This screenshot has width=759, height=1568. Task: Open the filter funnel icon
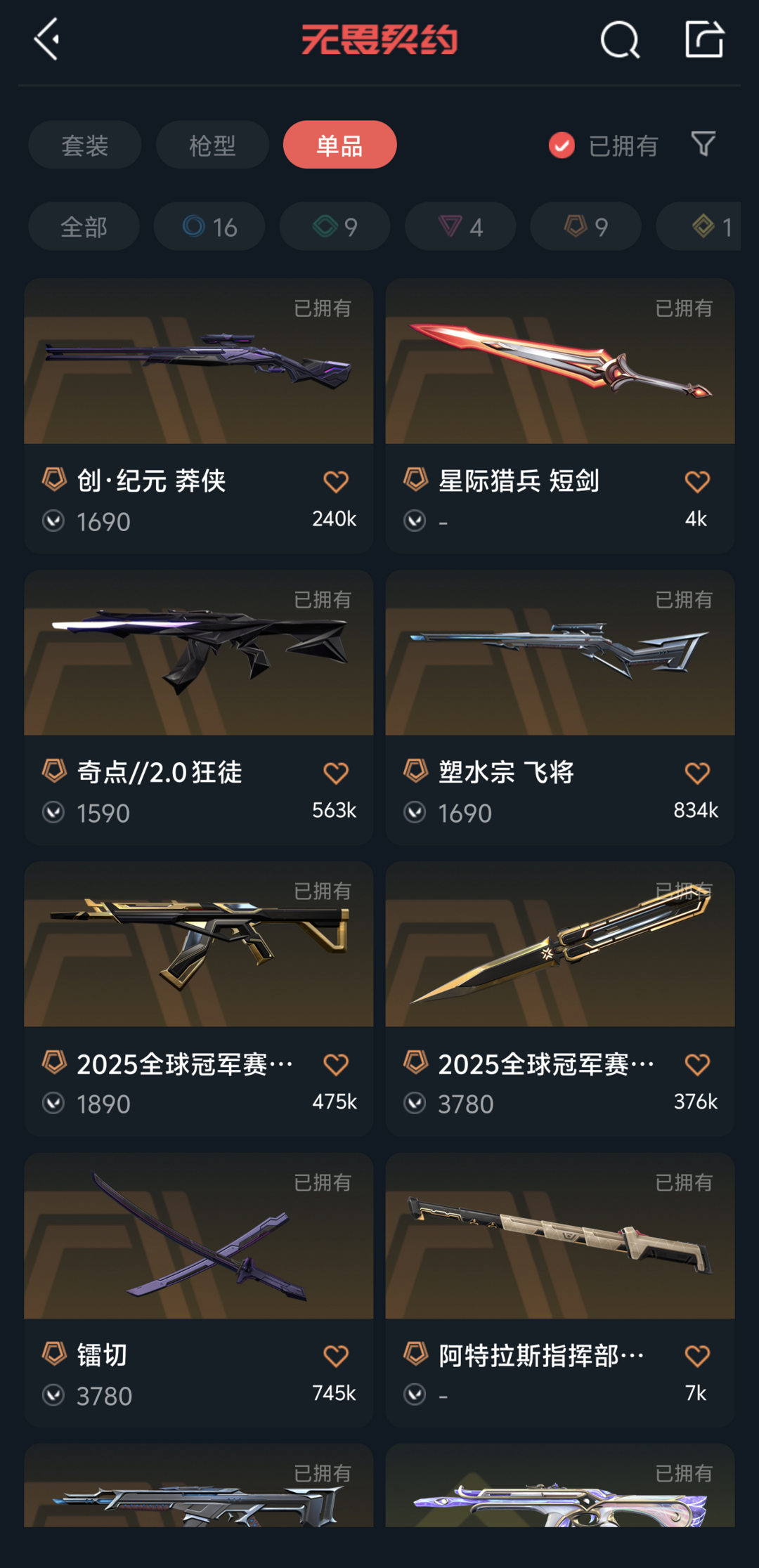coord(703,144)
